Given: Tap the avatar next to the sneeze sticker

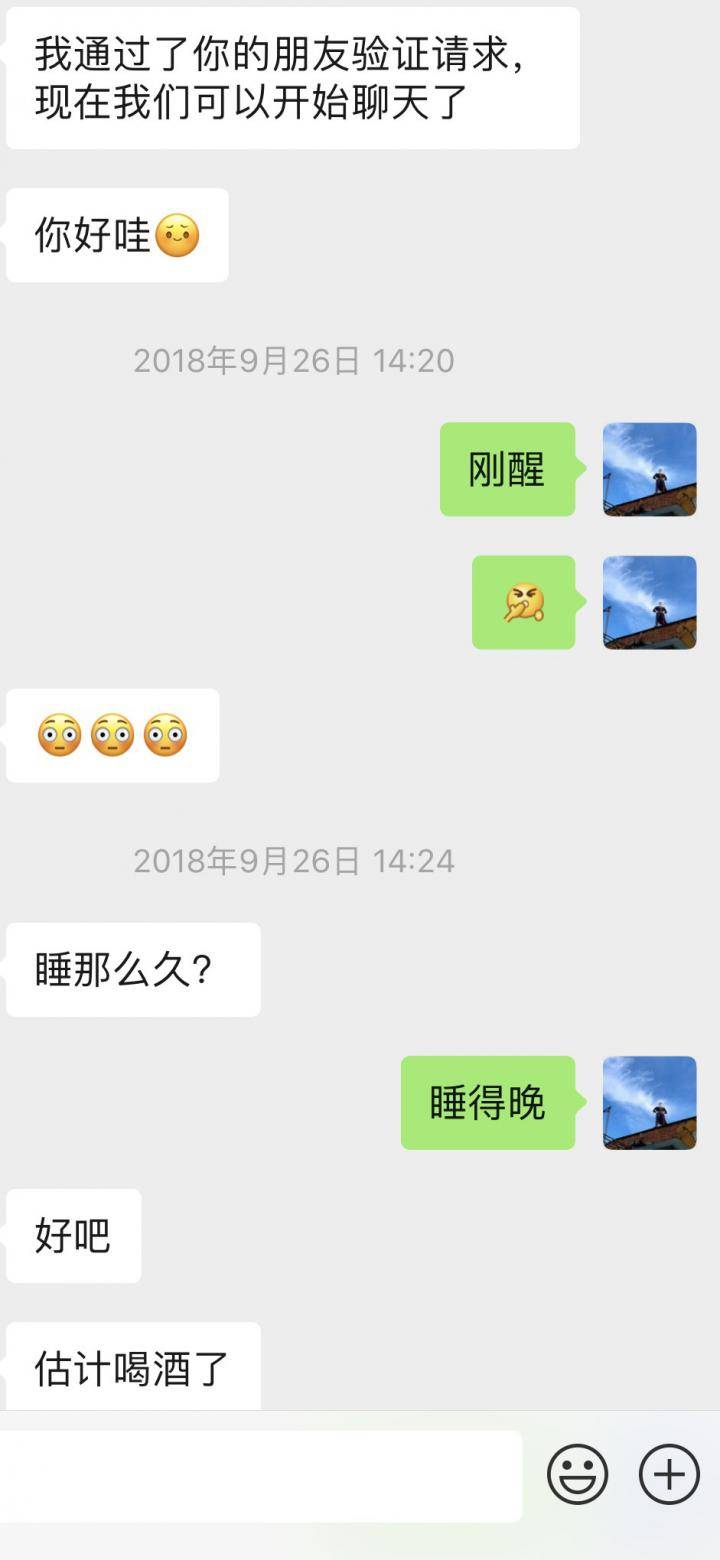Looking at the screenshot, I should pyautogui.click(x=649, y=604).
